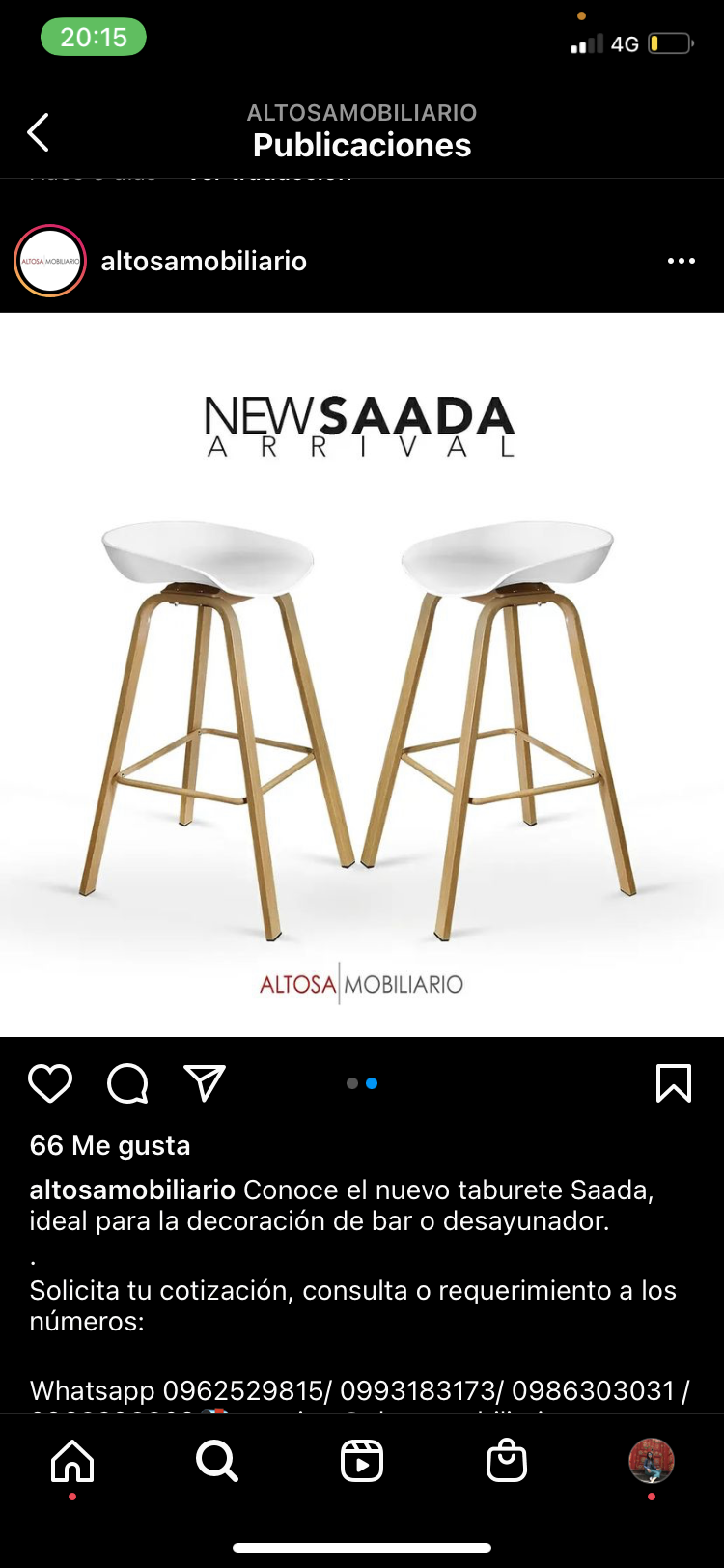
Task: Save the post with bookmark icon
Action: (673, 1083)
